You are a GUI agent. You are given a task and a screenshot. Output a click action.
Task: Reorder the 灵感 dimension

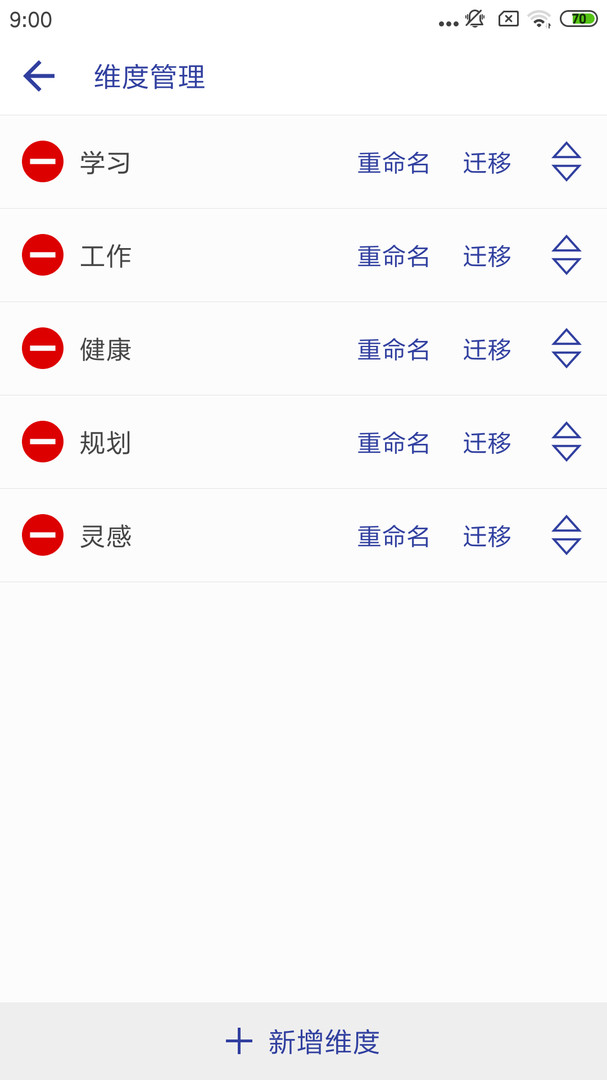click(x=566, y=535)
